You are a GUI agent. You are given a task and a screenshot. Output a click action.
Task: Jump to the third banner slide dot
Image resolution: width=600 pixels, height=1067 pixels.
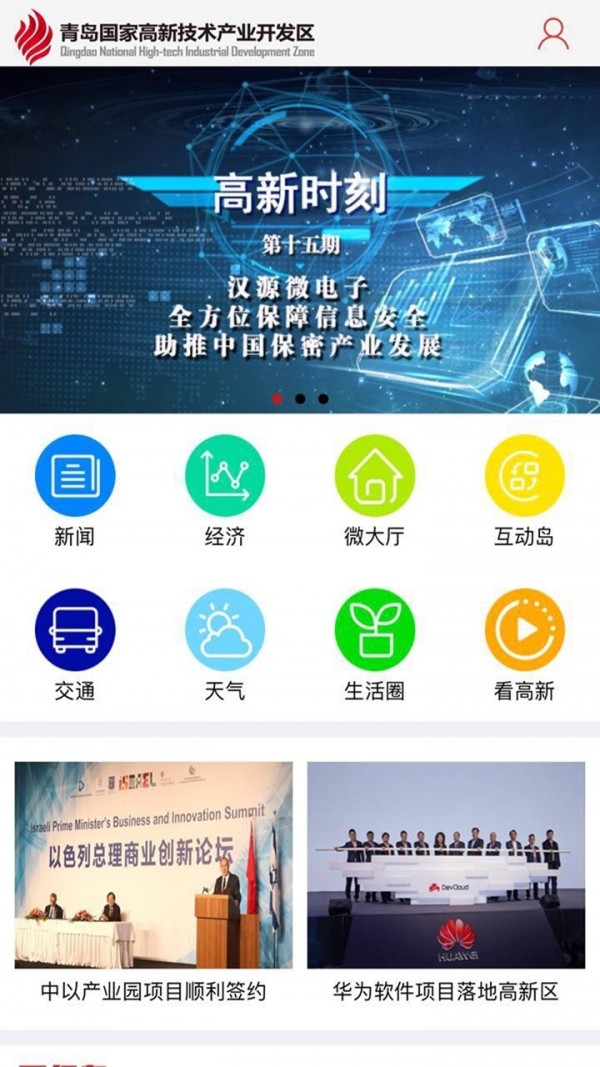(x=323, y=399)
